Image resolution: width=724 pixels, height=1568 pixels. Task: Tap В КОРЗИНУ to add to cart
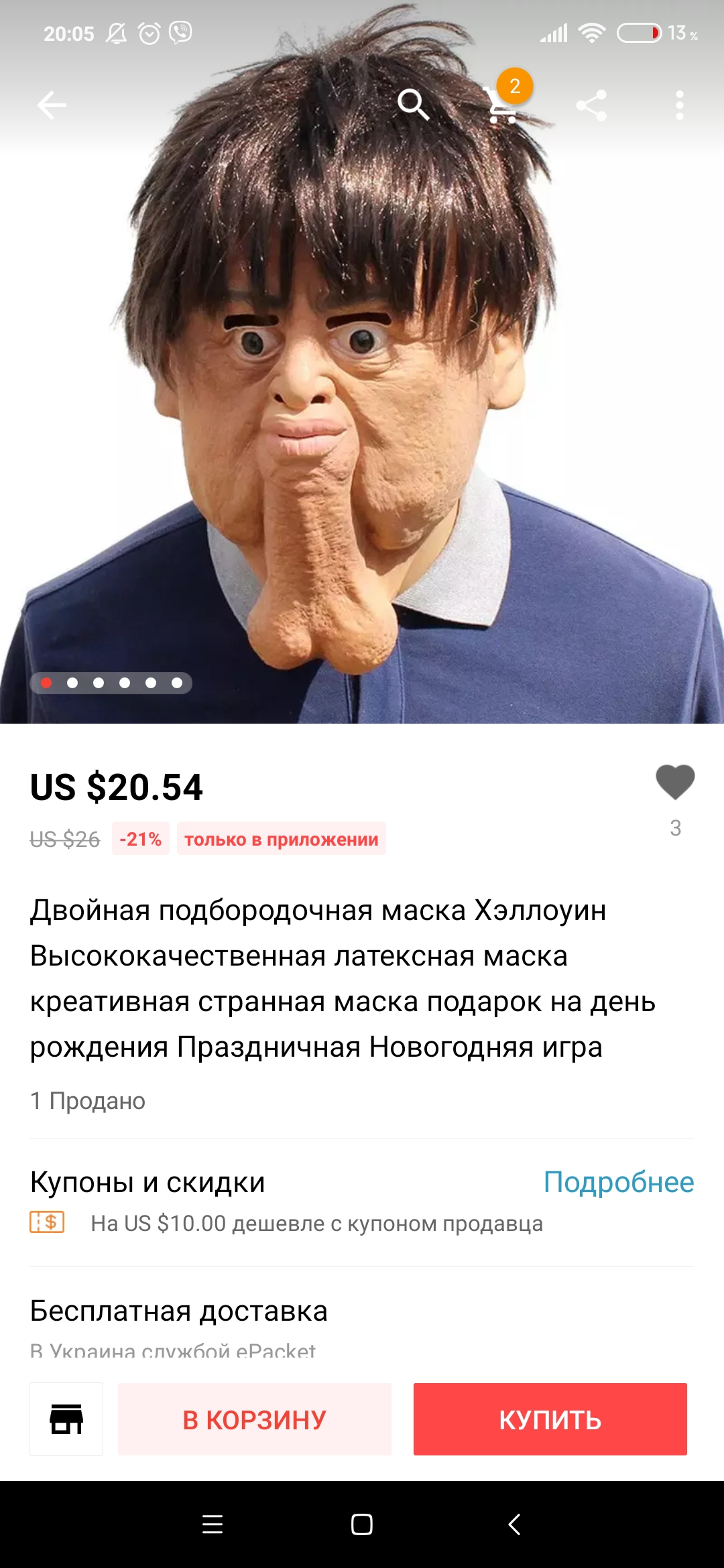tap(255, 1419)
